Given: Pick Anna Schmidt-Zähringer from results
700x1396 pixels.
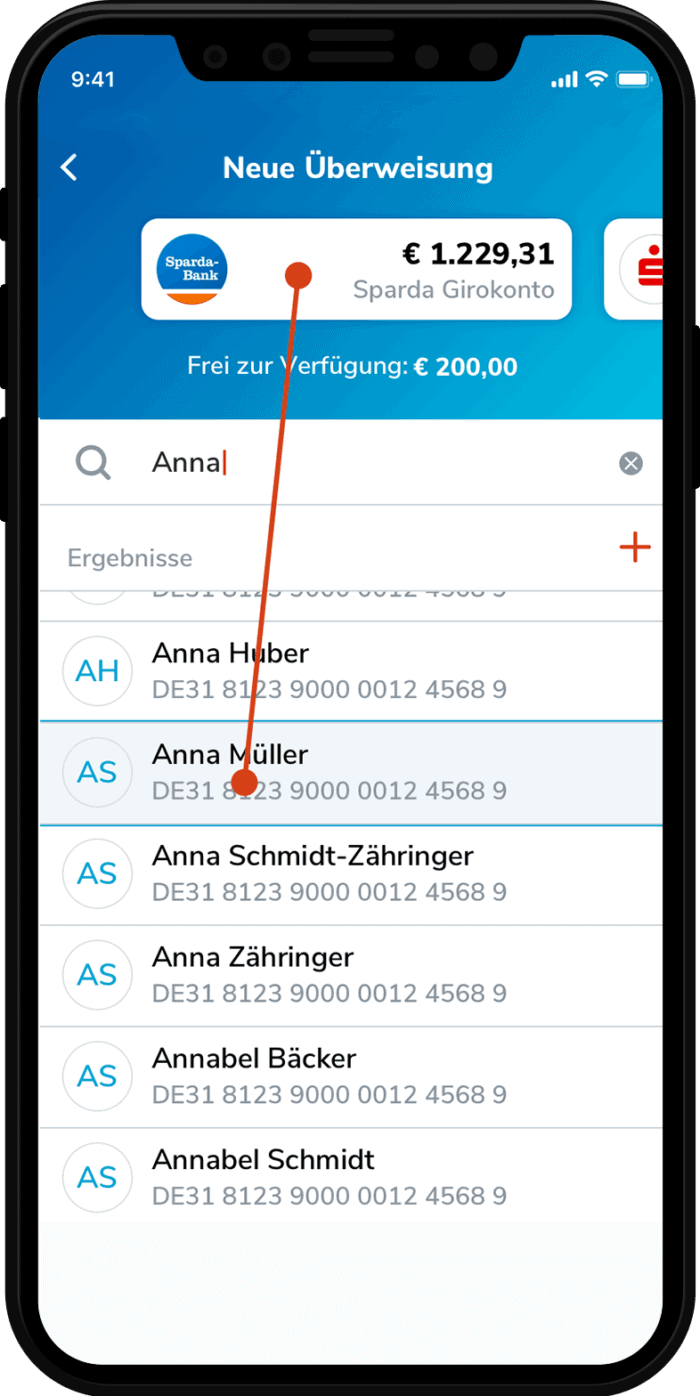Looking at the screenshot, I should point(350,874).
